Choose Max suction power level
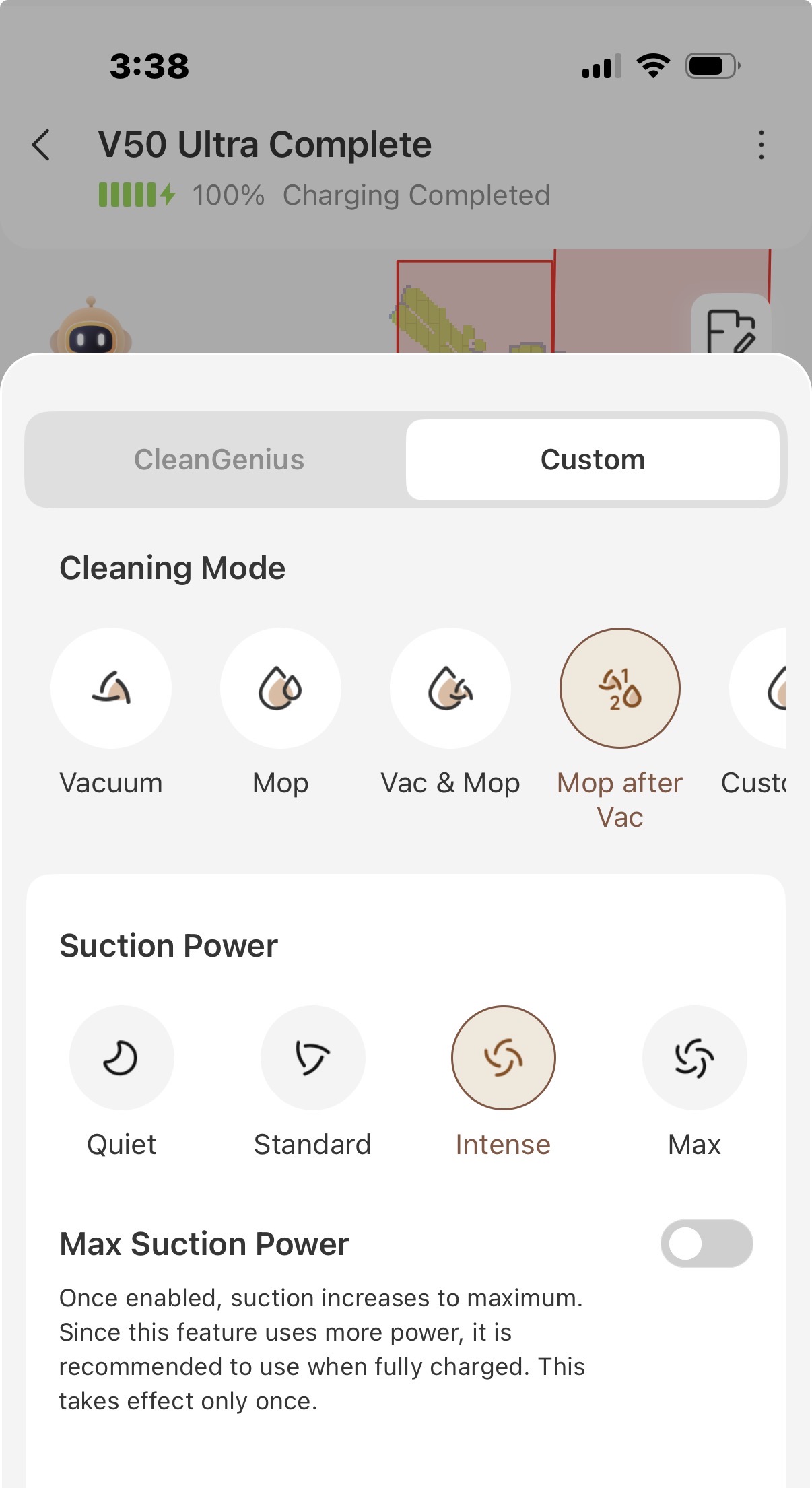This screenshot has width=812, height=1488. coord(694,1058)
